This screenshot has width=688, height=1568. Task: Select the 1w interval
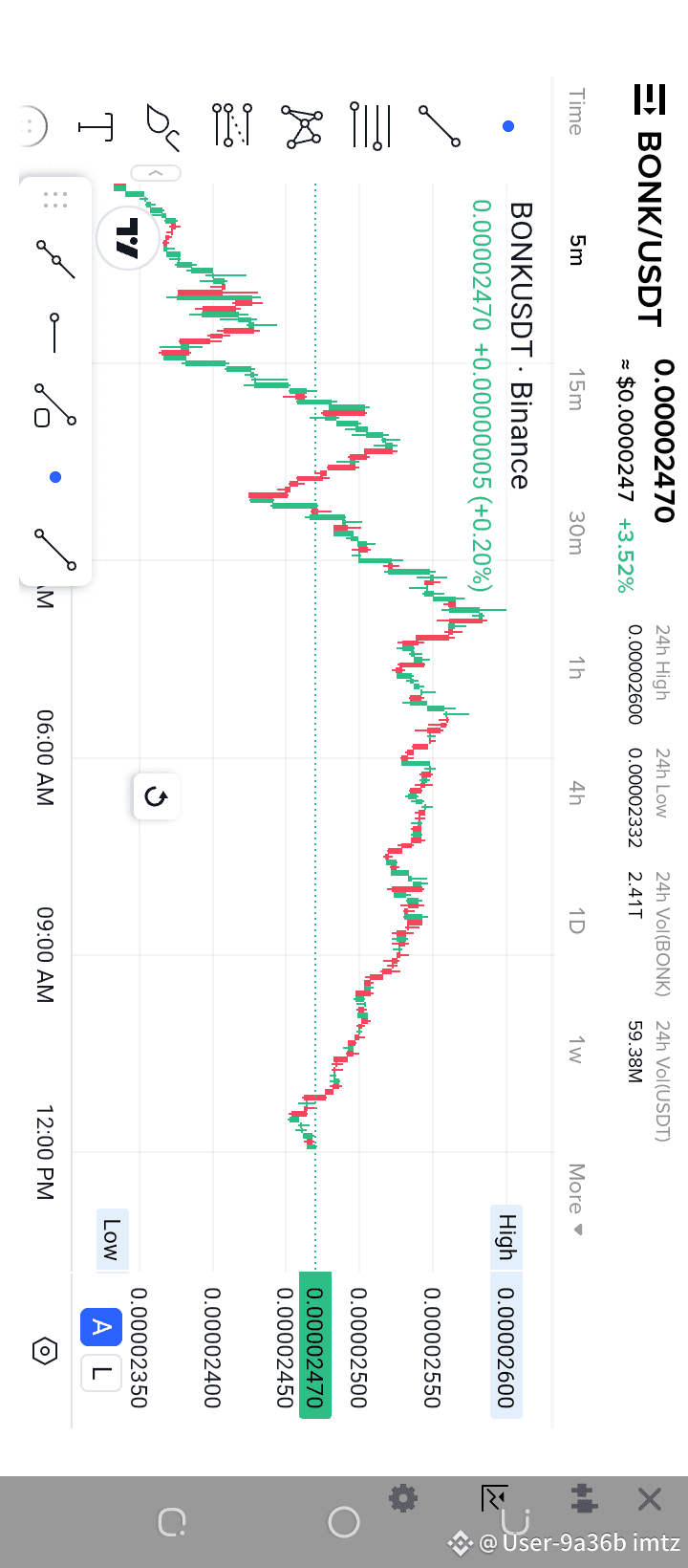pyautogui.click(x=576, y=1049)
